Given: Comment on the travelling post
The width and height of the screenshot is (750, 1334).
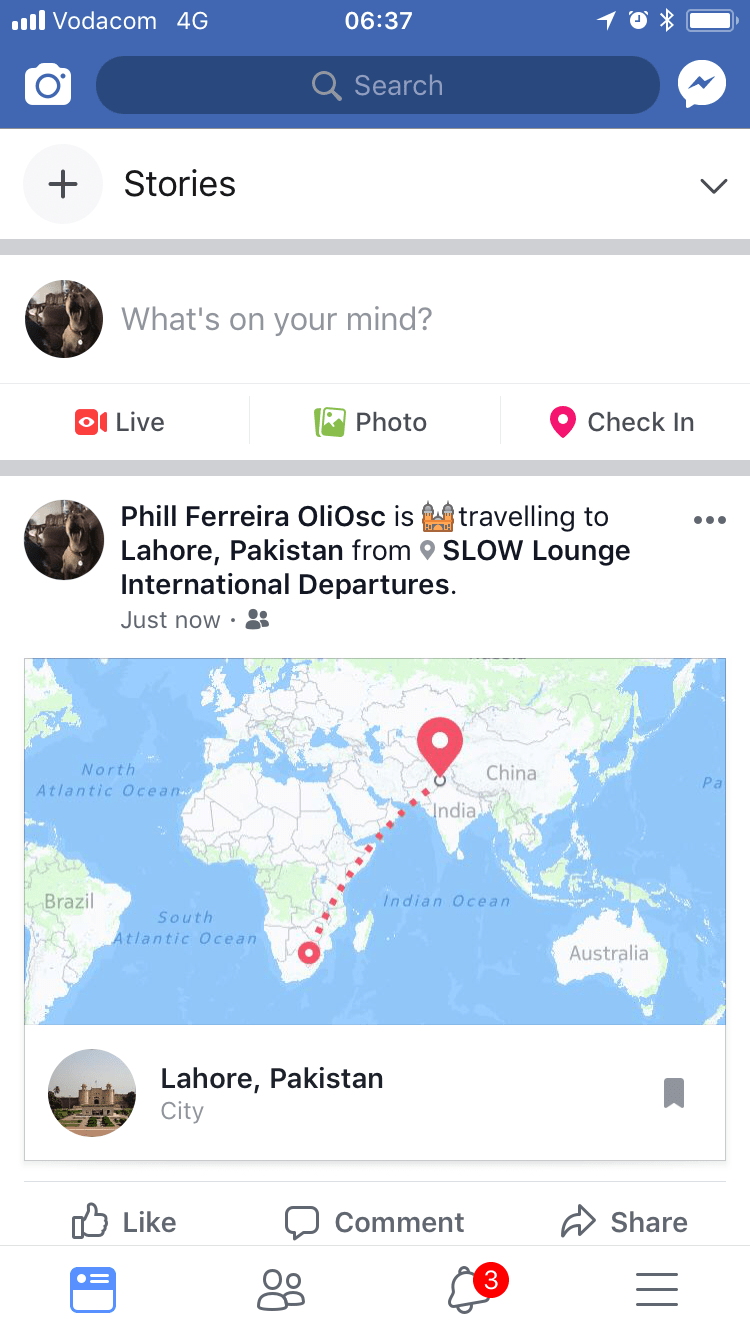Looking at the screenshot, I should coord(375,1222).
